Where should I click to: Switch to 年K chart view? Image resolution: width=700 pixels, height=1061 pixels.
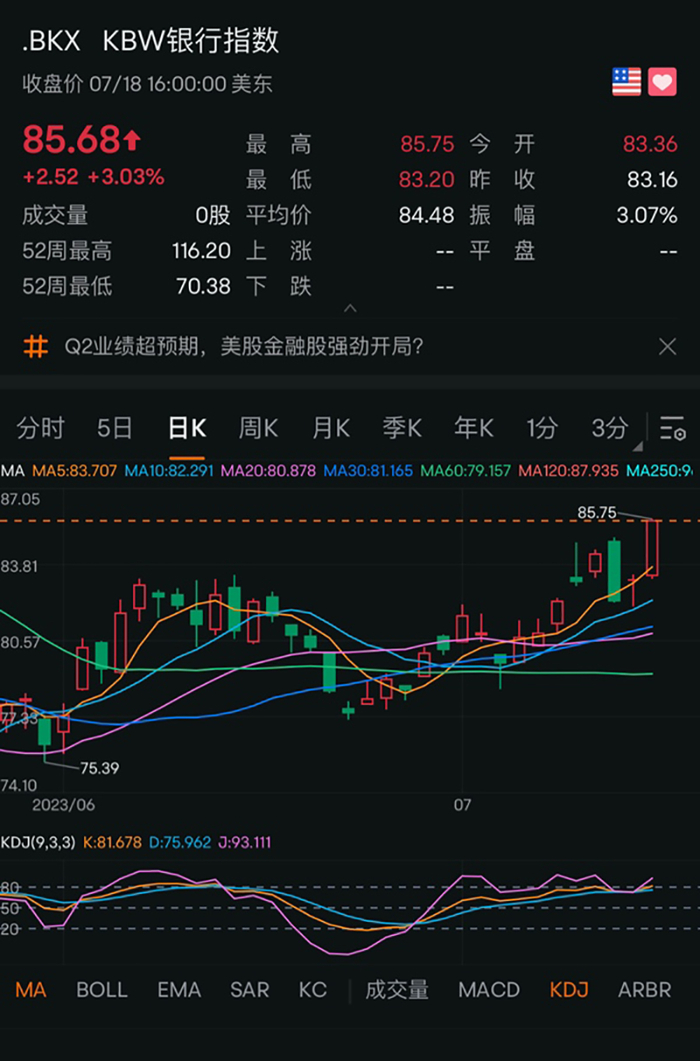point(474,428)
